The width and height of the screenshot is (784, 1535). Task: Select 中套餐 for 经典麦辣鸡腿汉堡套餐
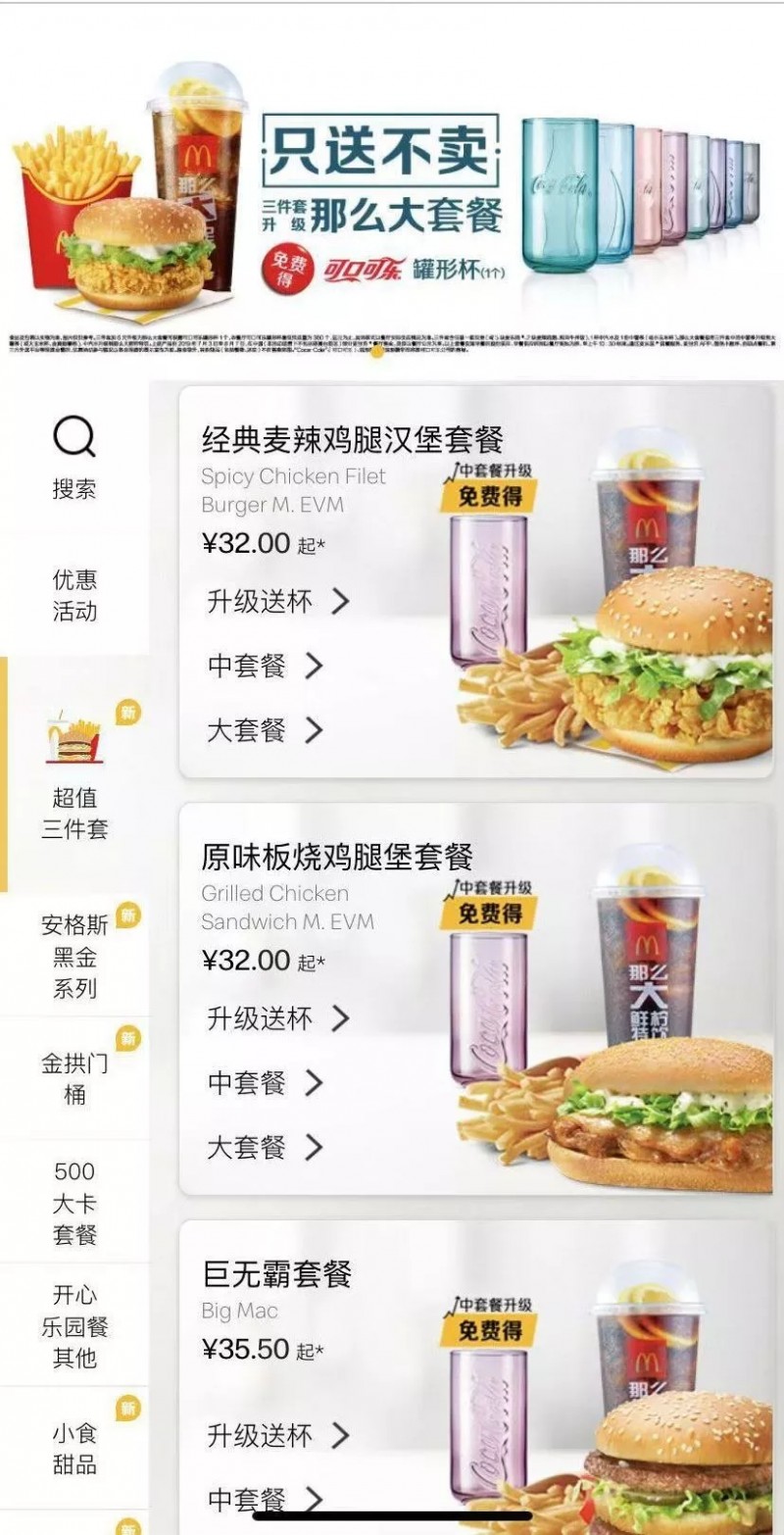pos(265,667)
